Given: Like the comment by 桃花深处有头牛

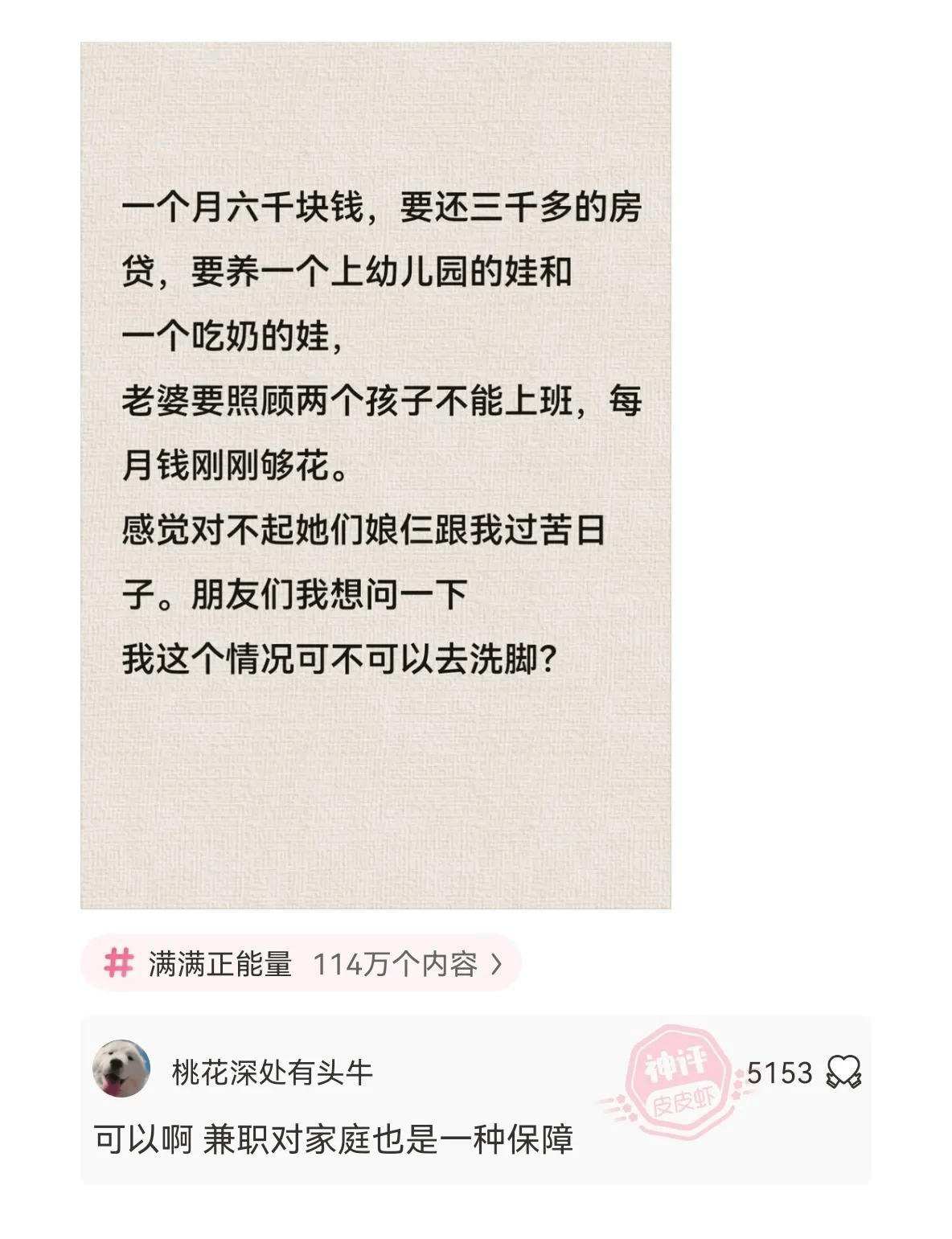Looking at the screenshot, I should coord(843,1073).
